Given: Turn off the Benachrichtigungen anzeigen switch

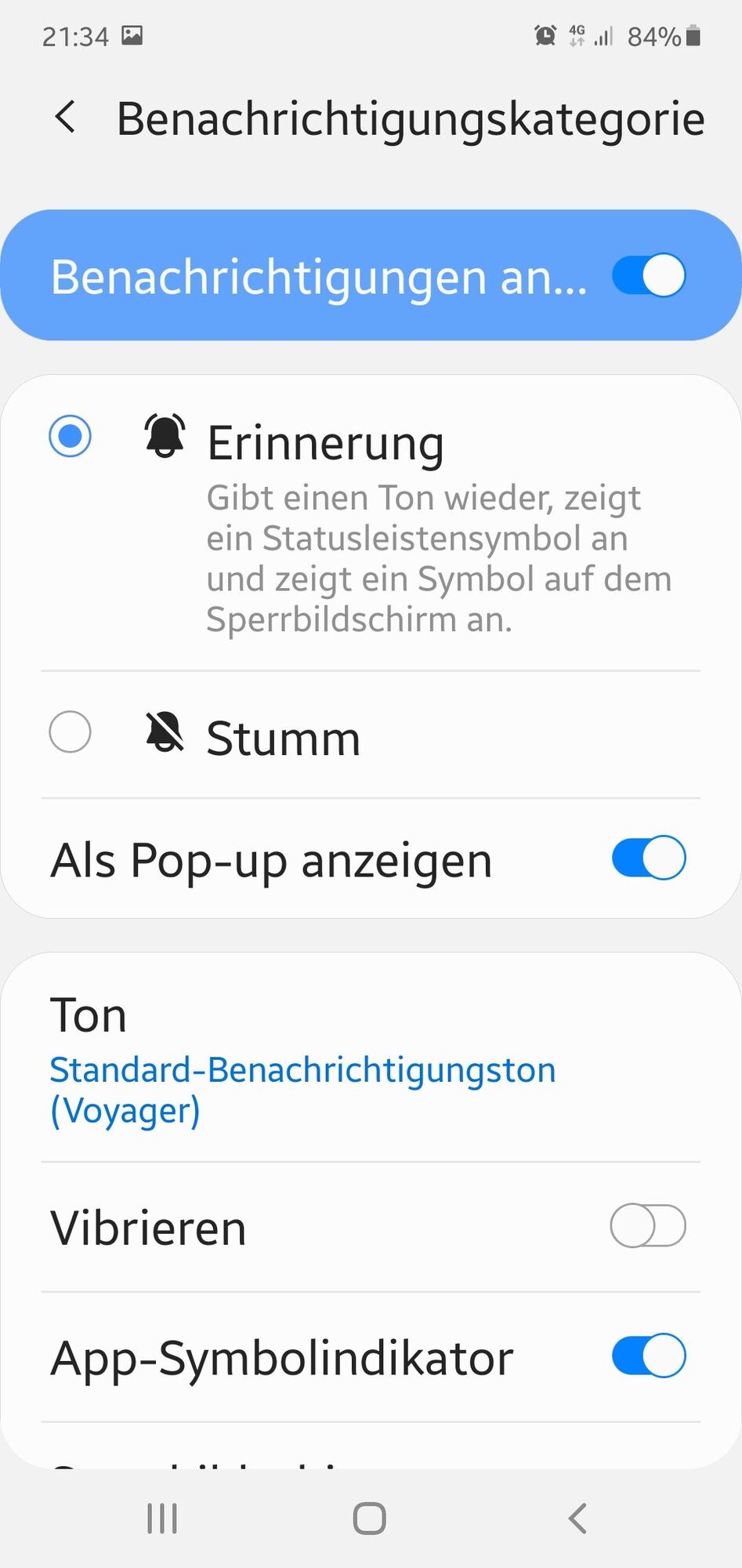Looking at the screenshot, I should point(648,275).
